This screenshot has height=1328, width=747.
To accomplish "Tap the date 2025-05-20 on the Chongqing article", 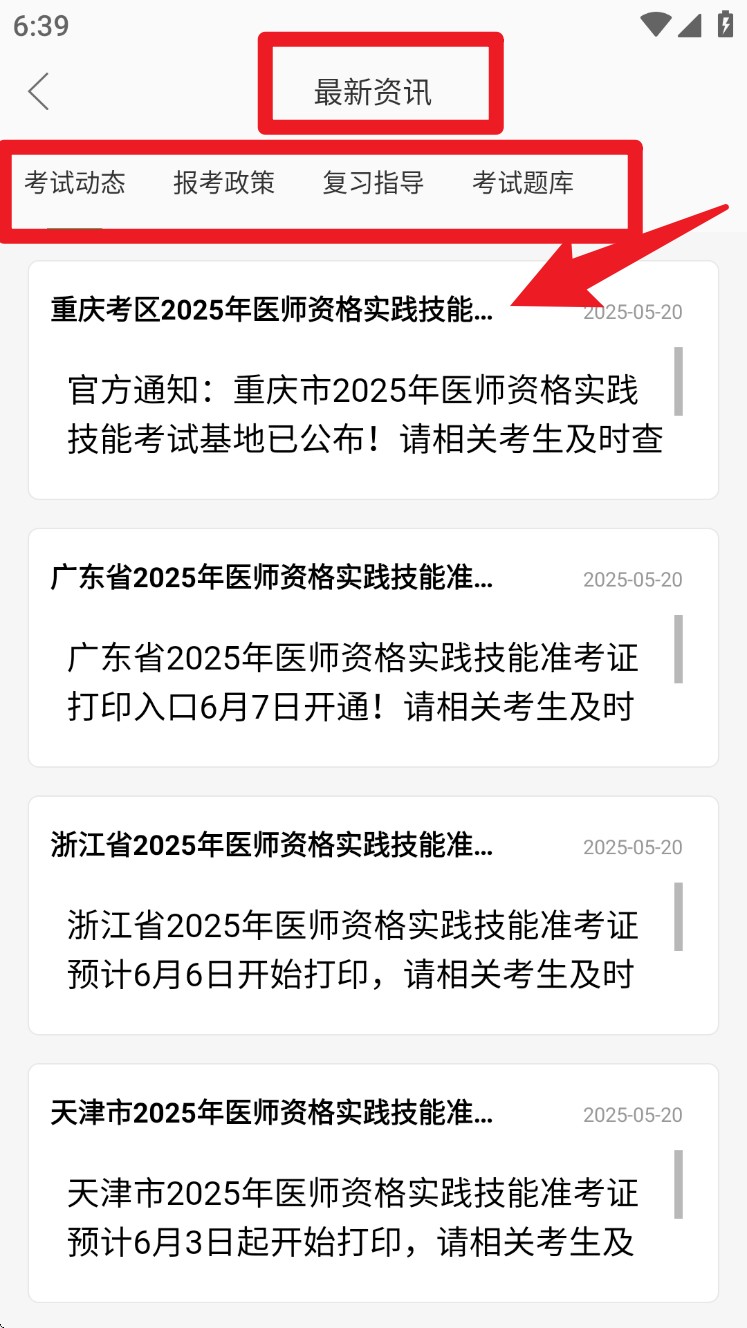I will click(x=633, y=312).
